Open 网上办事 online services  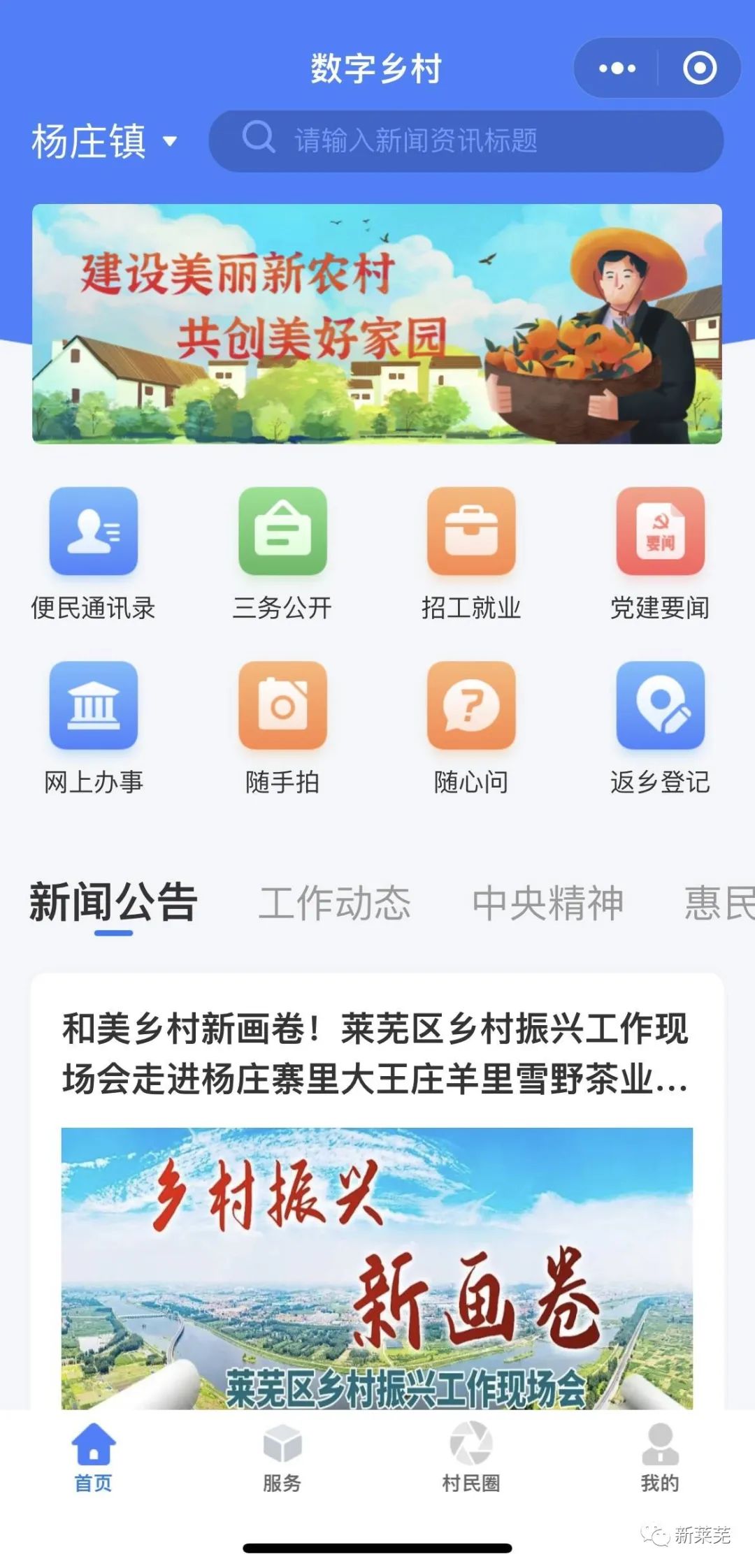[93, 728]
